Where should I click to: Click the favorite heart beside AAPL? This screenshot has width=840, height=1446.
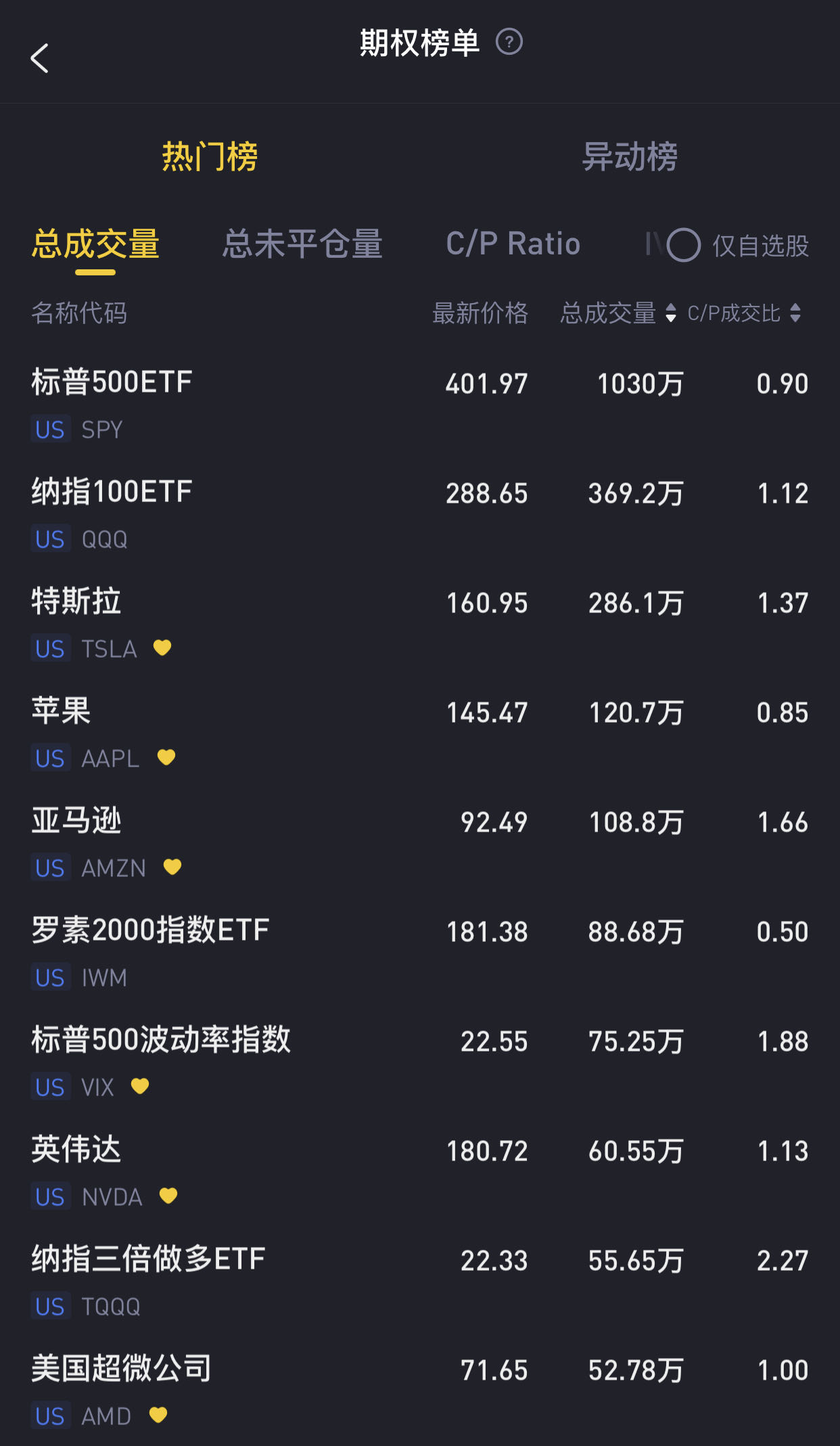pos(167,759)
